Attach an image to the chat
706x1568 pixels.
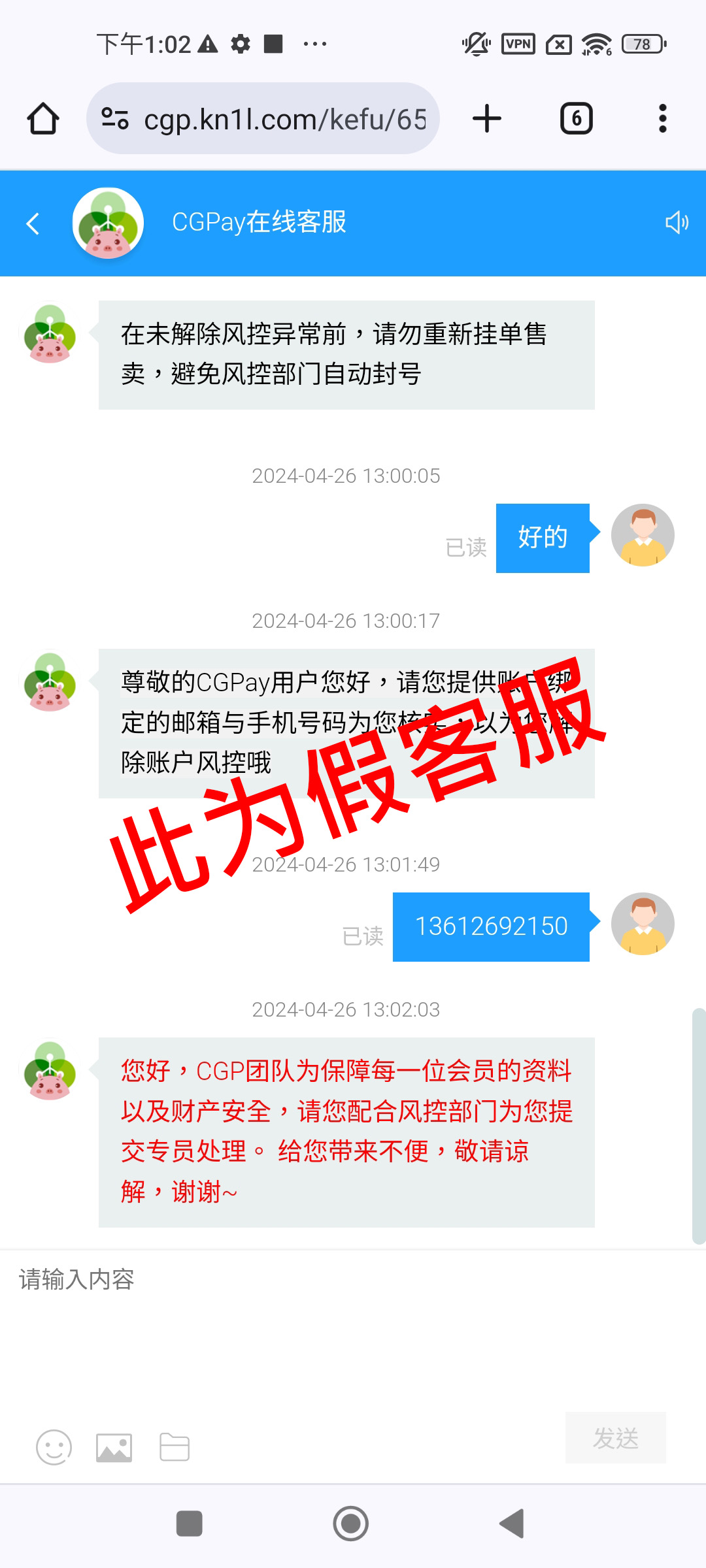coord(114,1447)
